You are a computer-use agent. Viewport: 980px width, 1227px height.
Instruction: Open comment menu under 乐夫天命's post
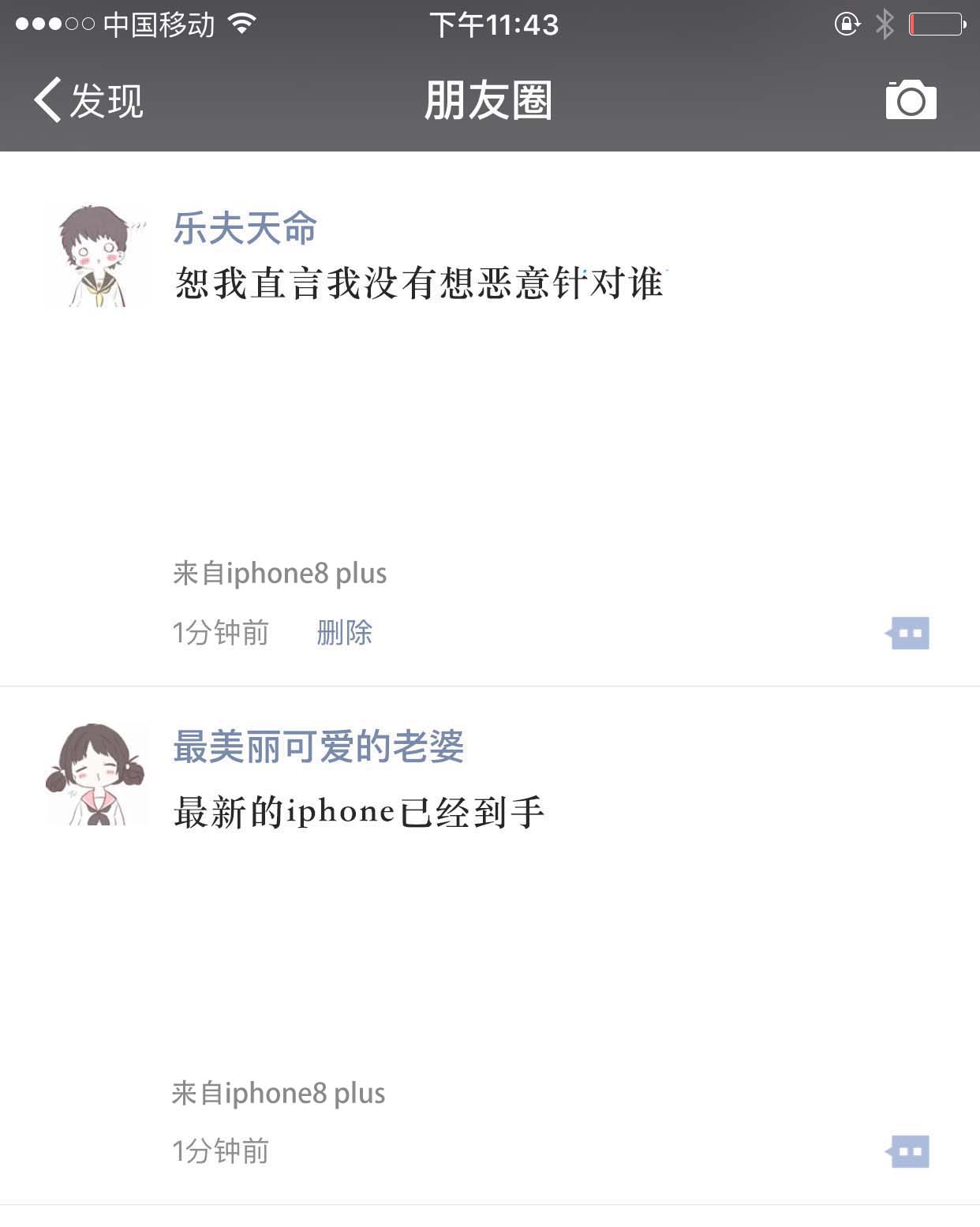(x=908, y=633)
